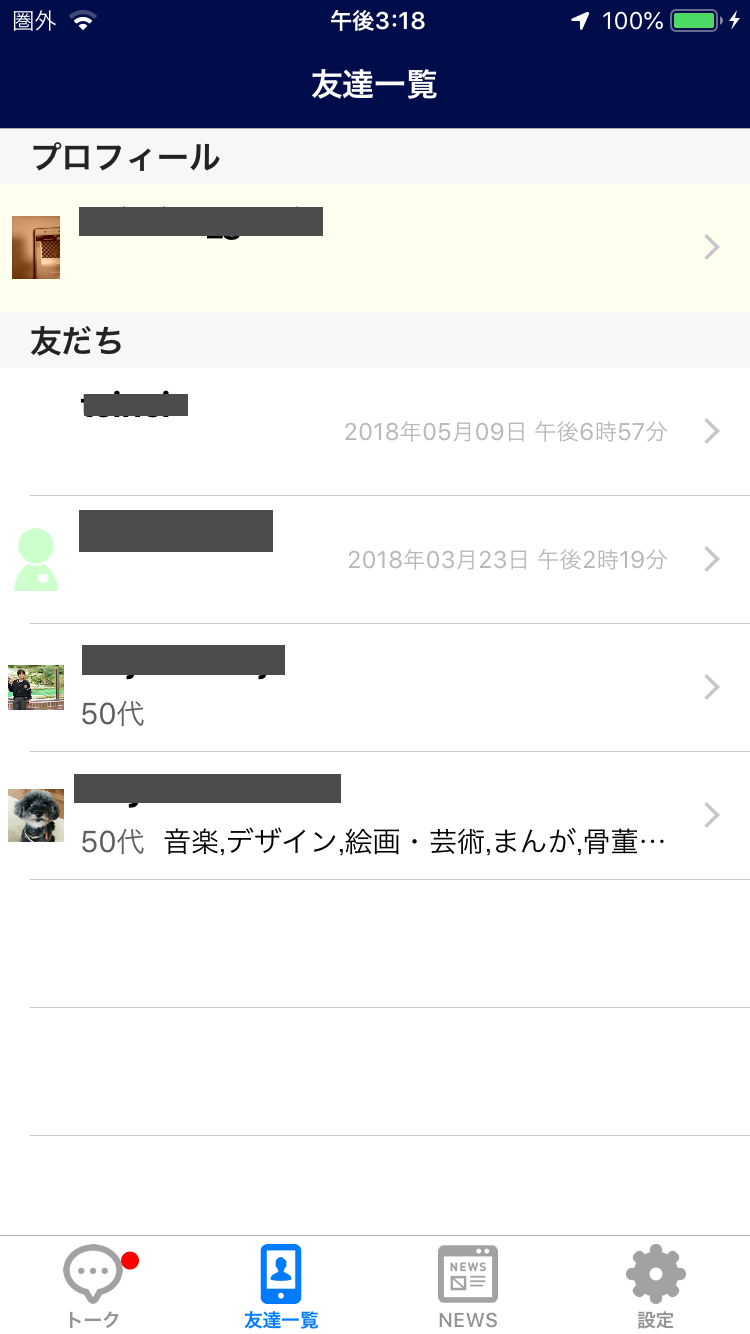The width and height of the screenshot is (750, 1334).
Task: Open friend dated 2018年05月09日
Action: point(375,431)
